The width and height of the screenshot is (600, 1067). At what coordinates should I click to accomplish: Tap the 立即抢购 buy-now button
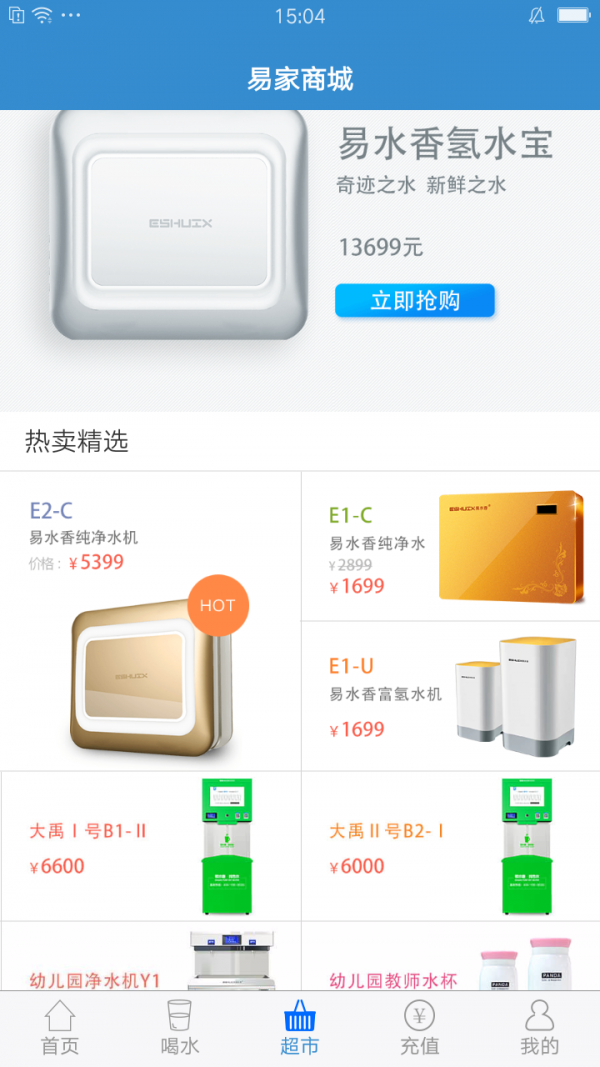tap(414, 301)
